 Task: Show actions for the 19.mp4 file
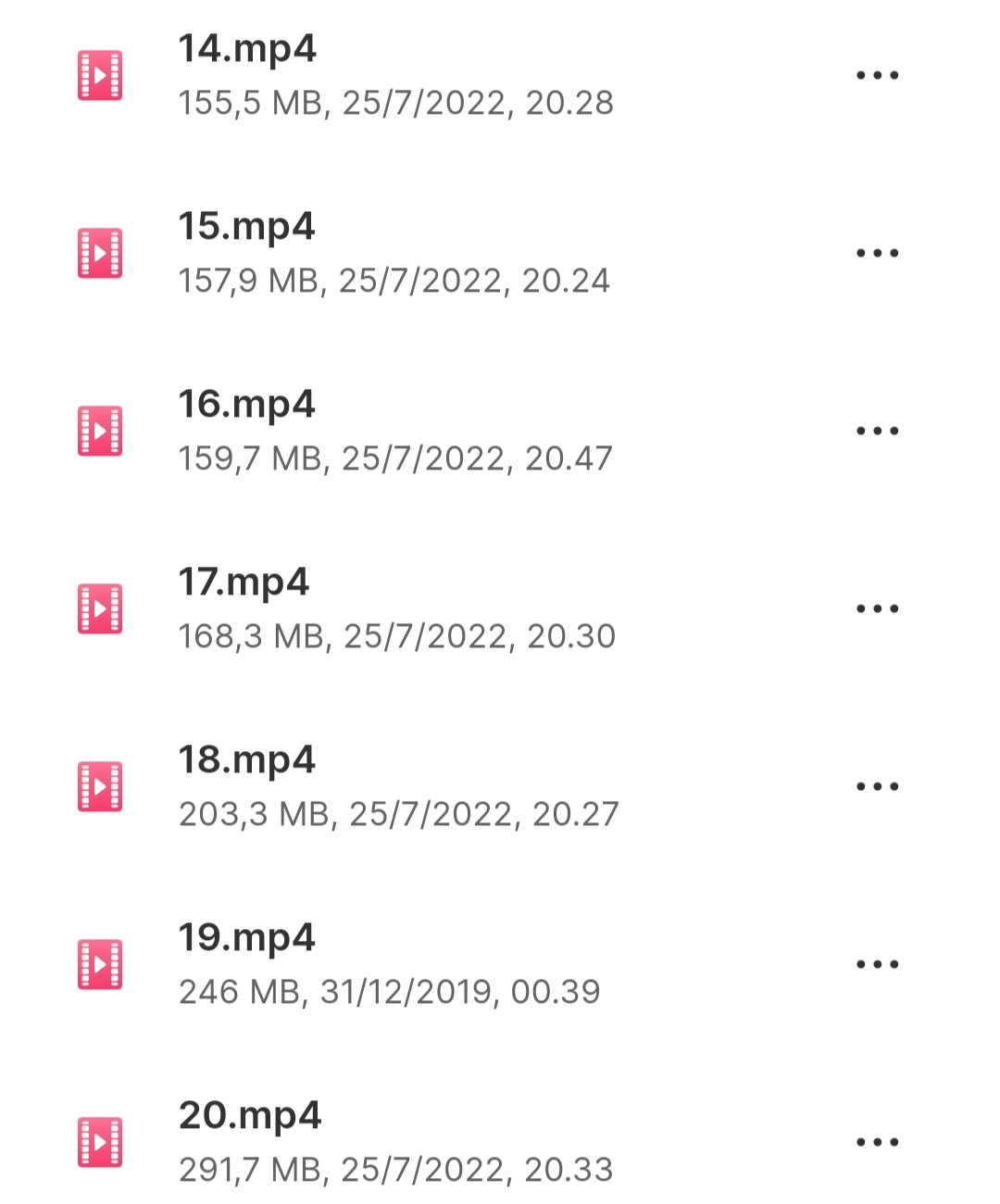(x=877, y=964)
